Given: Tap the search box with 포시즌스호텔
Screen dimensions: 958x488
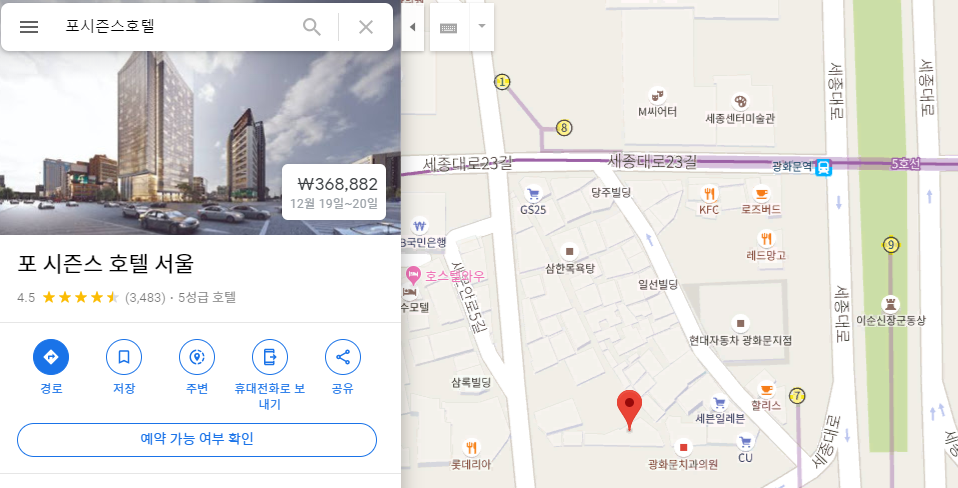Looking at the screenshot, I should tap(170, 27).
